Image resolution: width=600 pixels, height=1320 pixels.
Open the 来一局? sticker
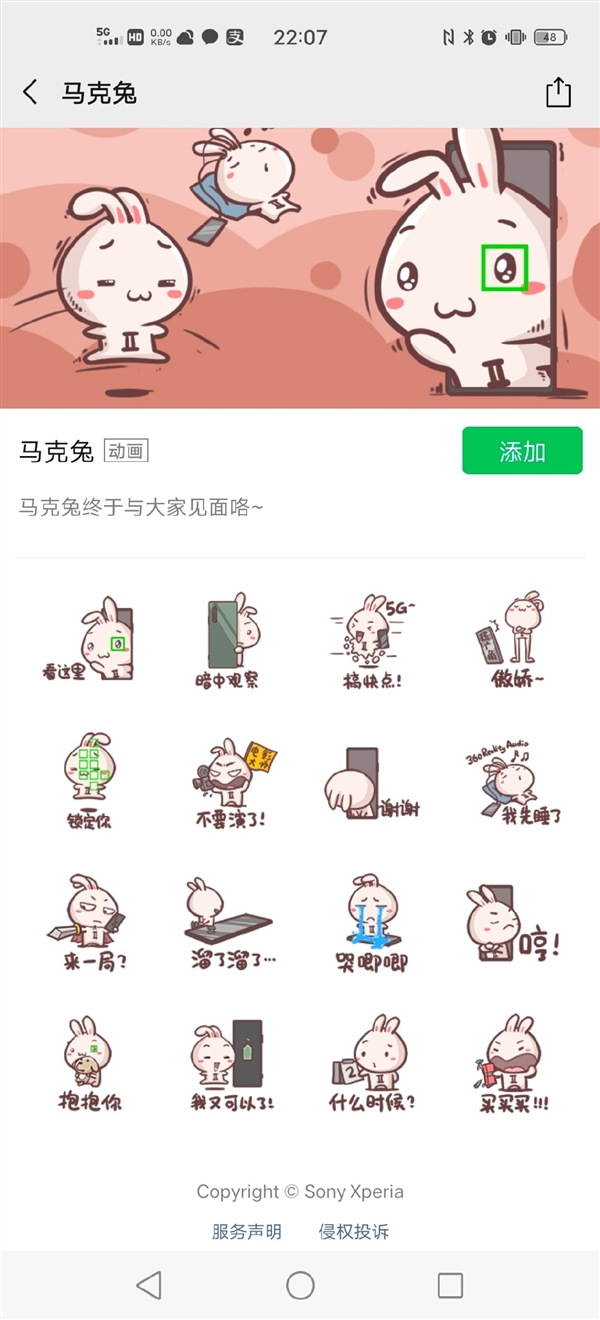89,923
